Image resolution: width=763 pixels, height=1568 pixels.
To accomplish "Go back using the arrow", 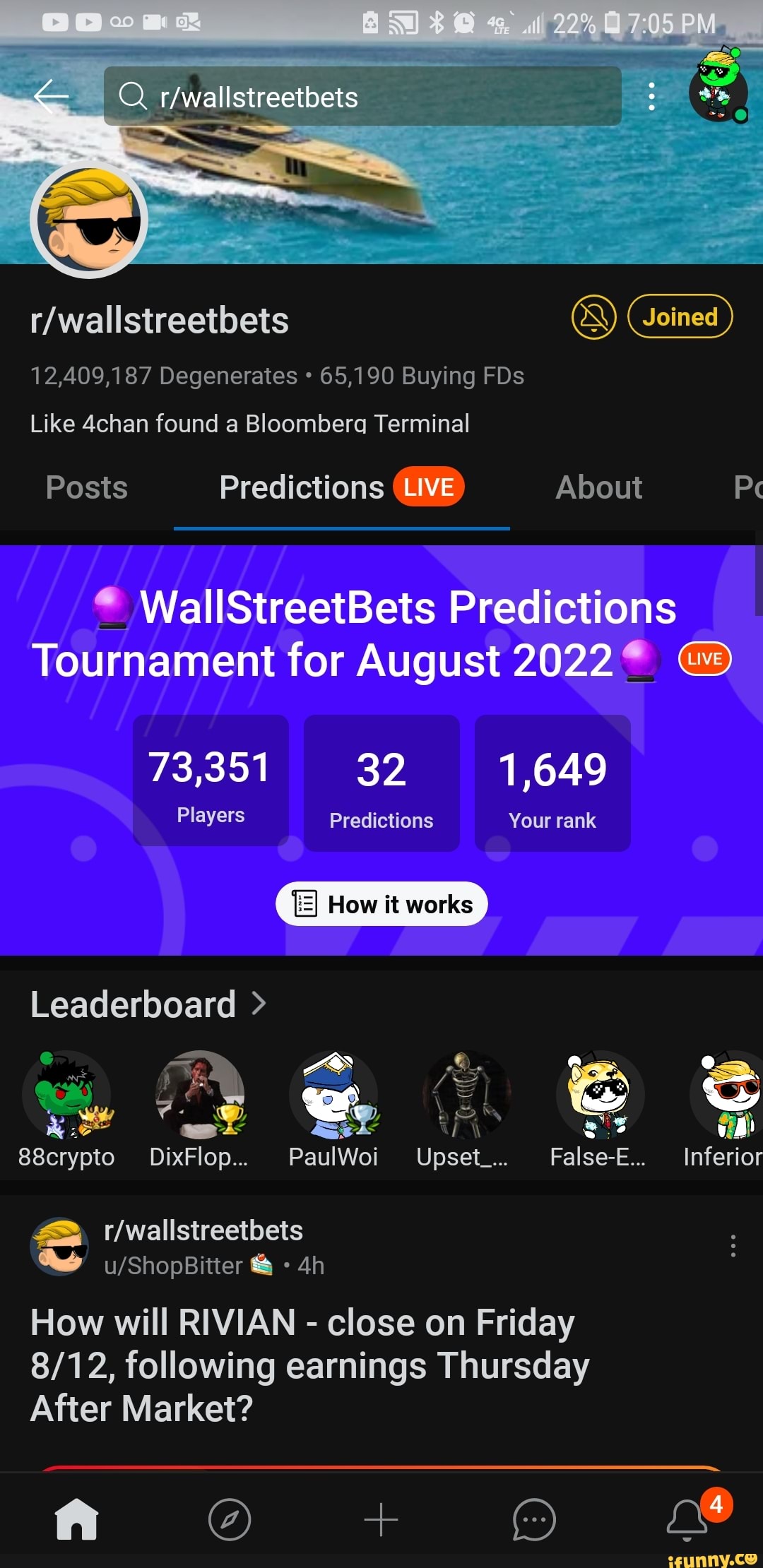I will (x=51, y=96).
